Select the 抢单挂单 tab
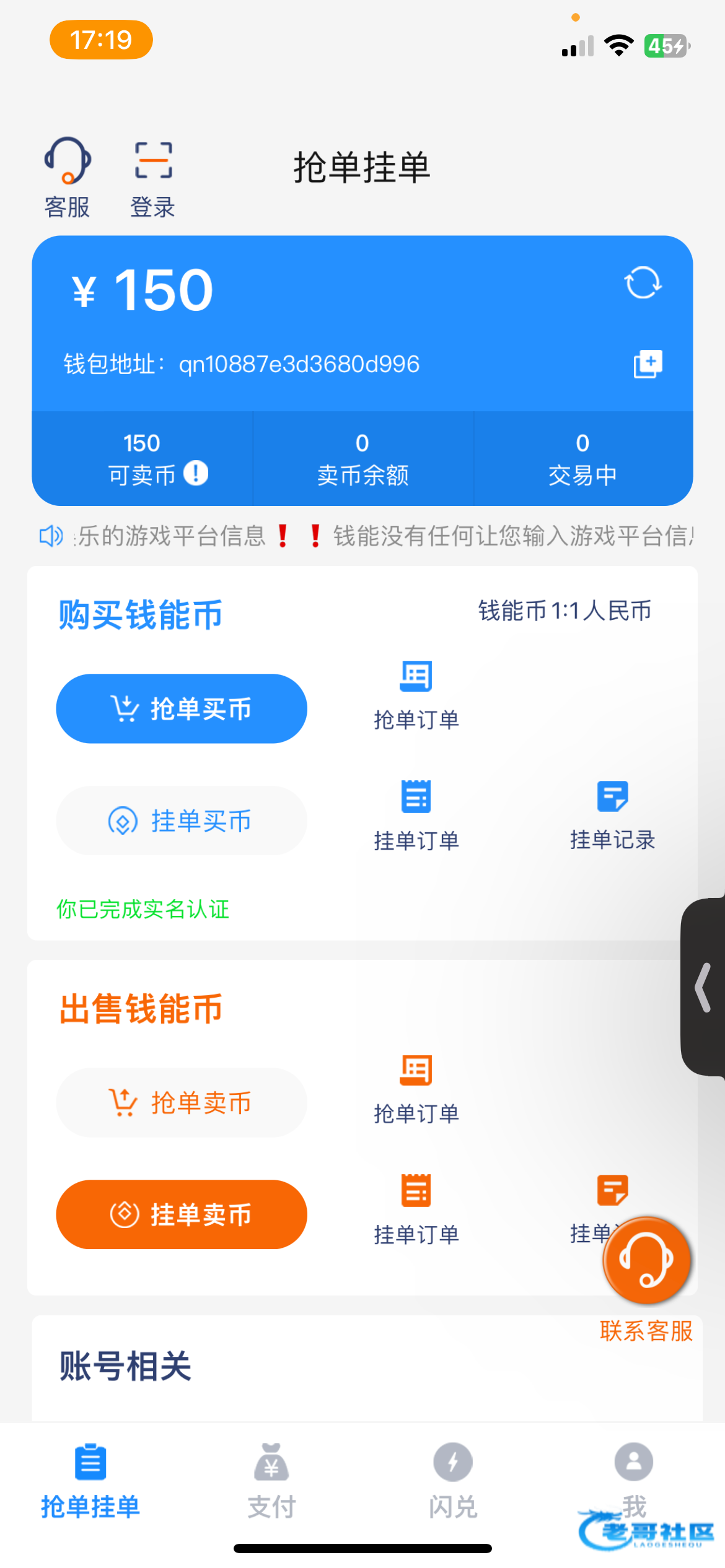 pyautogui.click(x=90, y=1480)
